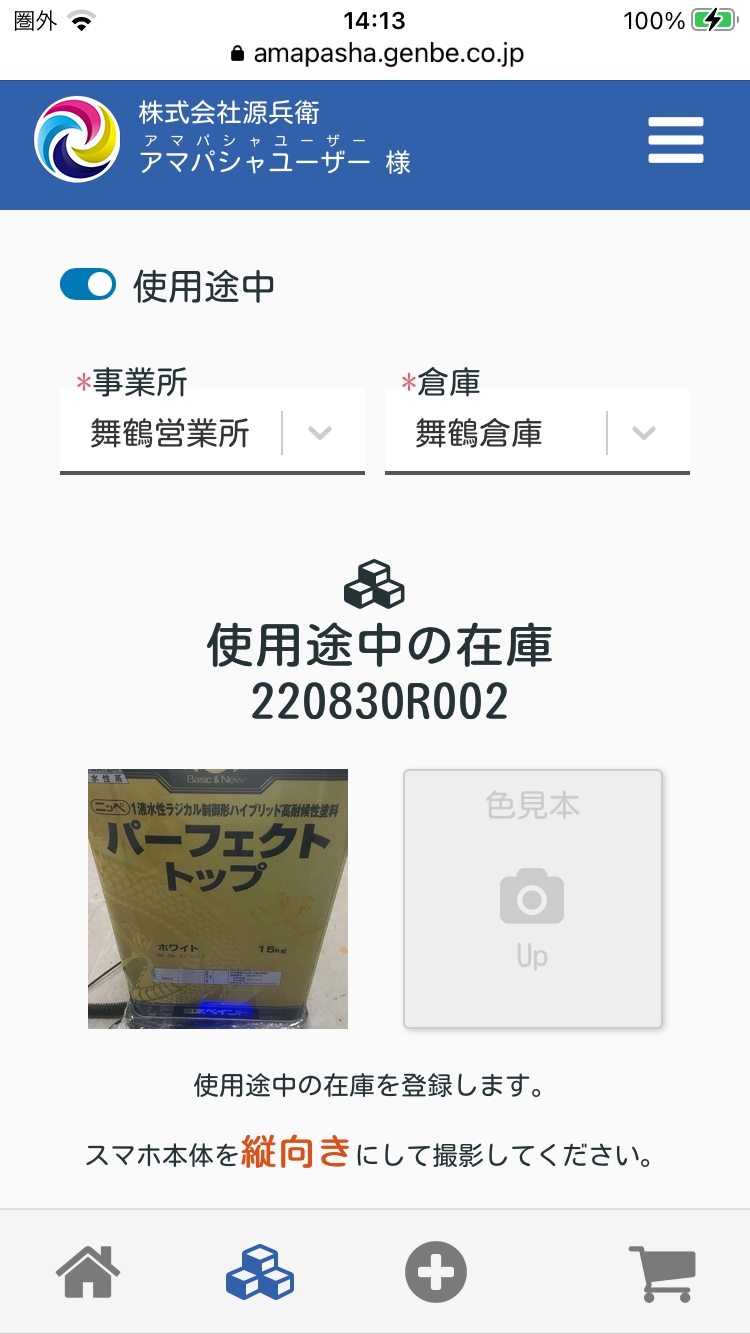Open the hamburger menu

pos(676,141)
